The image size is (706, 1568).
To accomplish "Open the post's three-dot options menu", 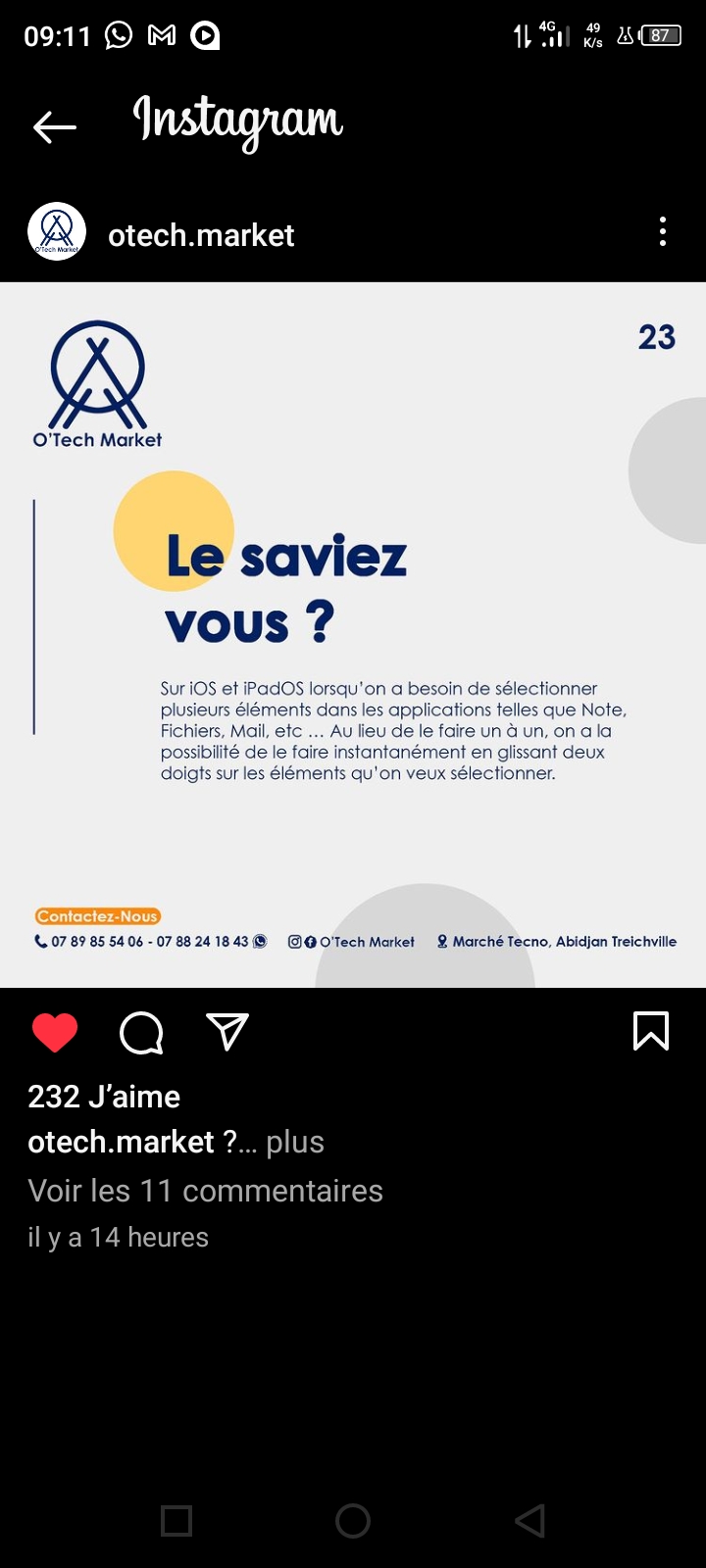I will coord(663,232).
